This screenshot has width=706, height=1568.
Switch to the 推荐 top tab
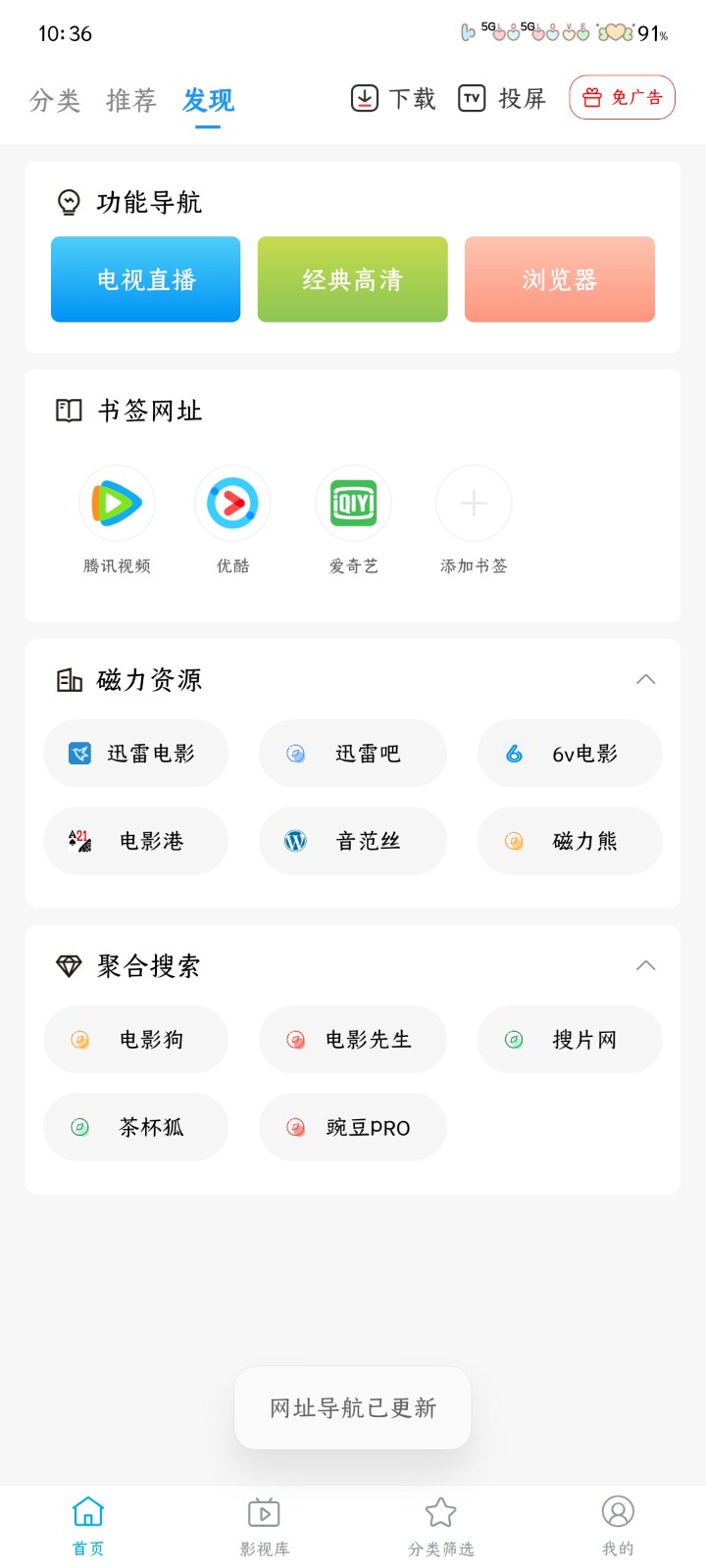tap(131, 100)
